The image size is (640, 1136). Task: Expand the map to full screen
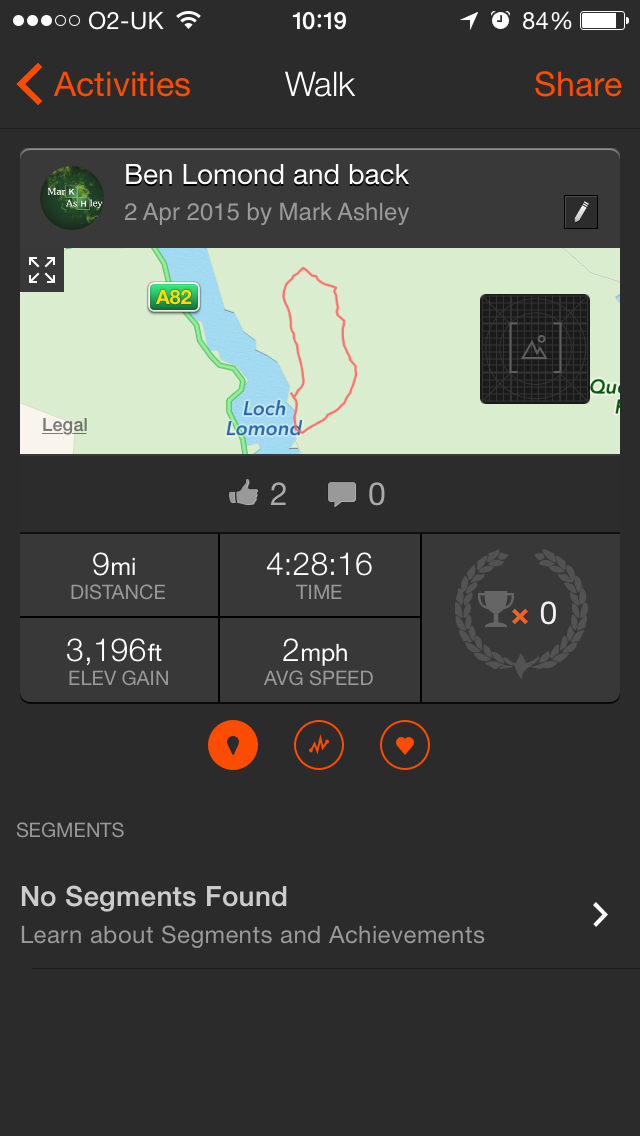tap(42, 269)
